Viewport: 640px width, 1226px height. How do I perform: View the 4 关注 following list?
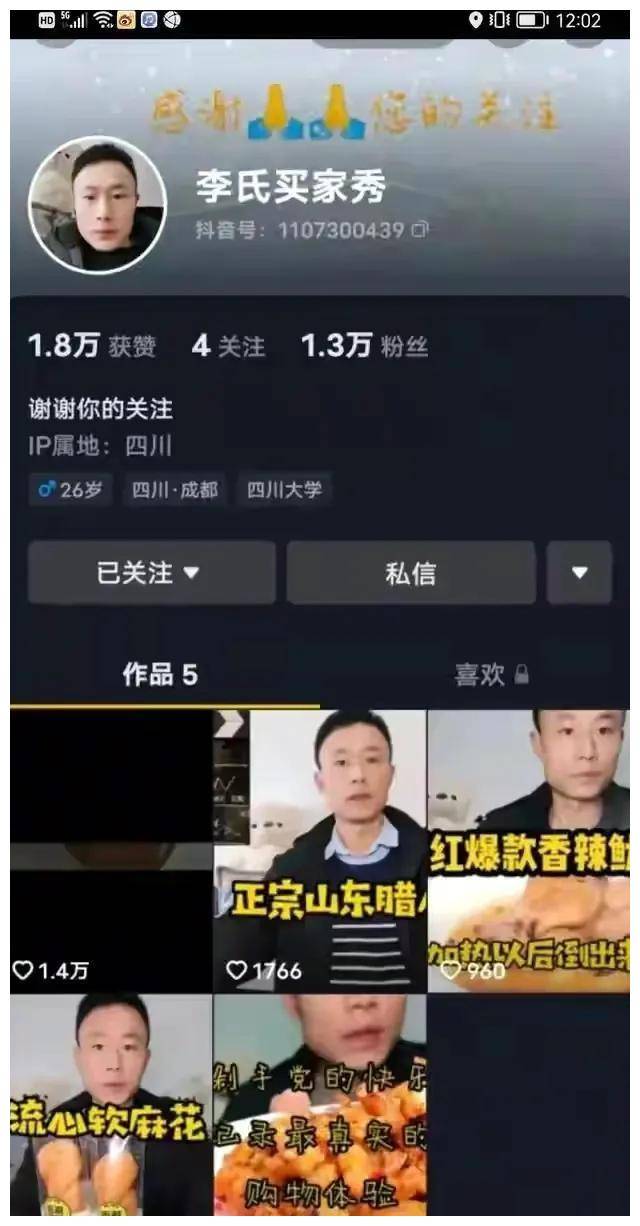(228, 347)
